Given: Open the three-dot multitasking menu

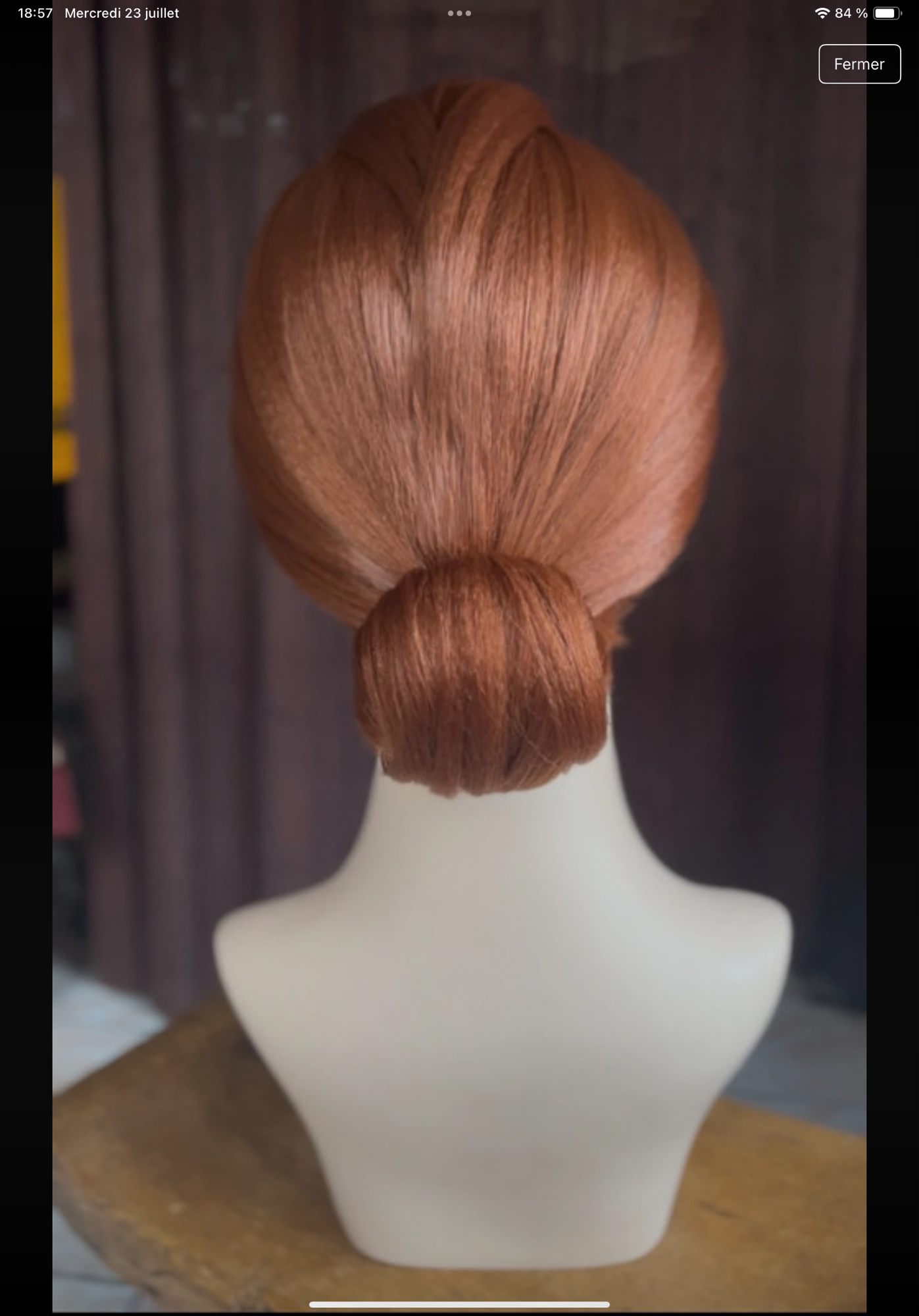Looking at the screenshot, I should point(459,13).
